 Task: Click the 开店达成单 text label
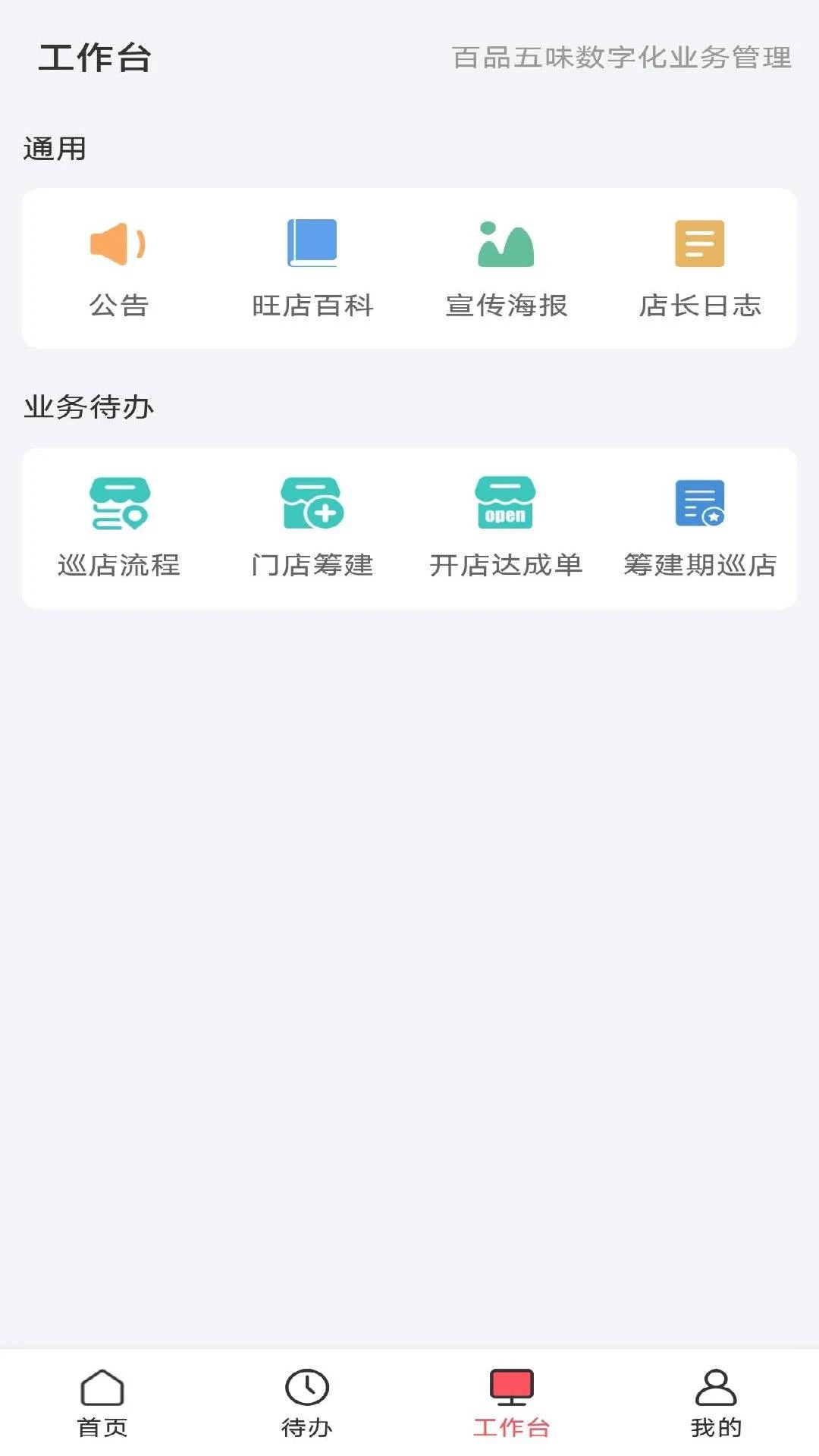tap(505, 564)
